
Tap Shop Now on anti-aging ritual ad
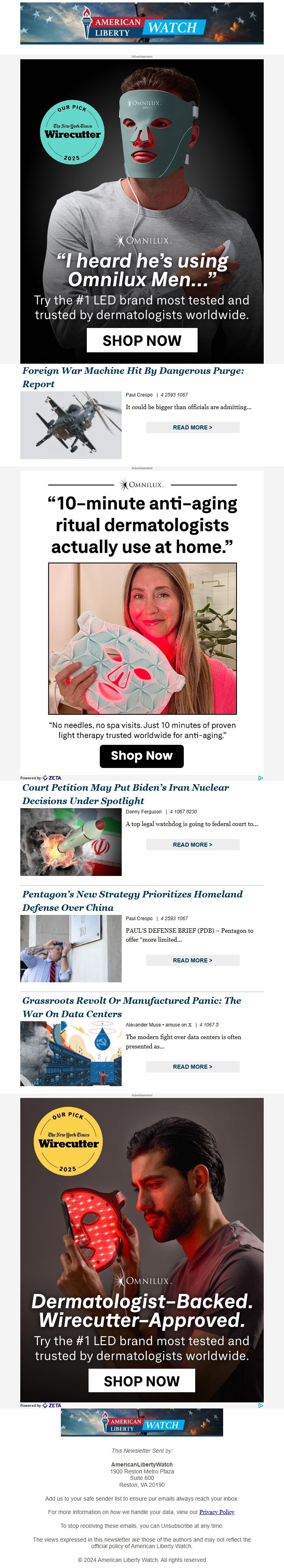coord(142,755)
